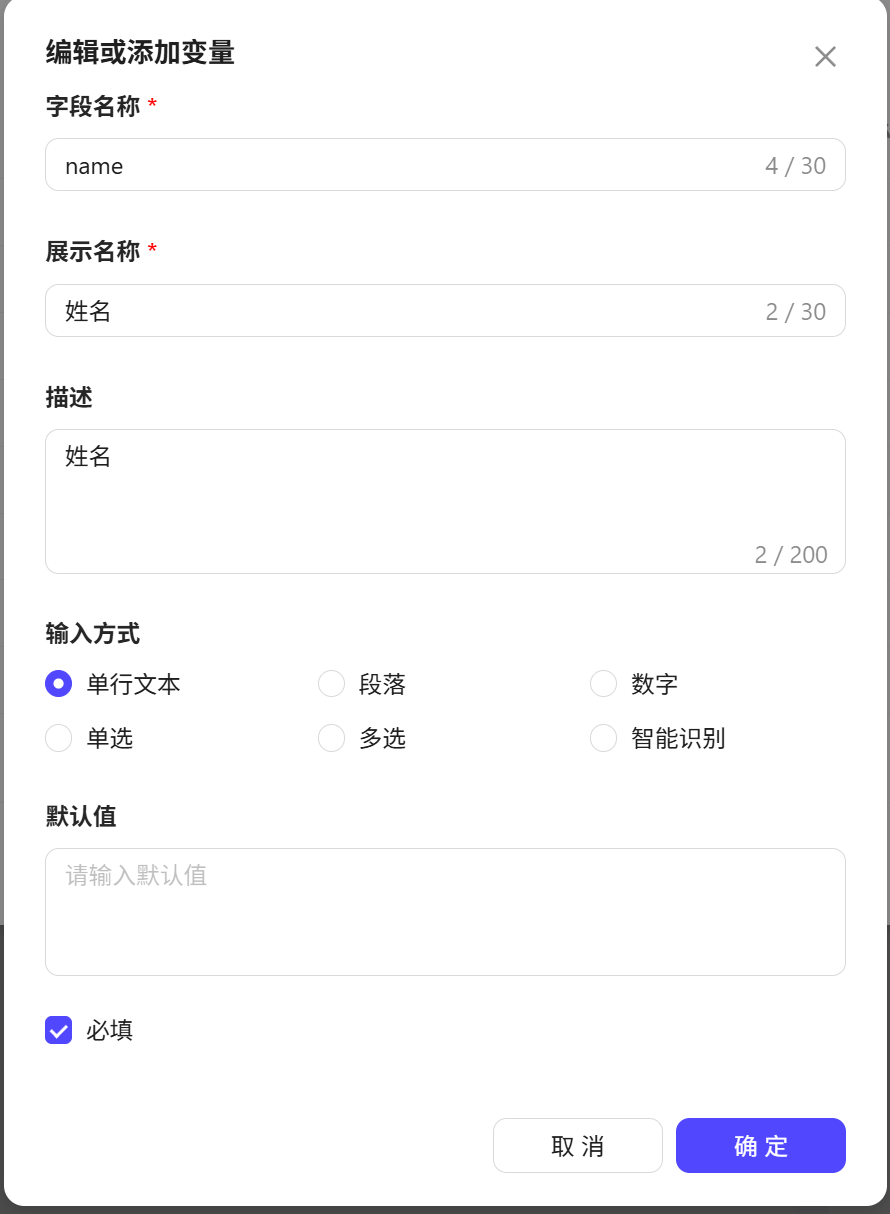Click the 输入方式 section label
This screenshot has height=1214, width=890.
click(91, 632)
